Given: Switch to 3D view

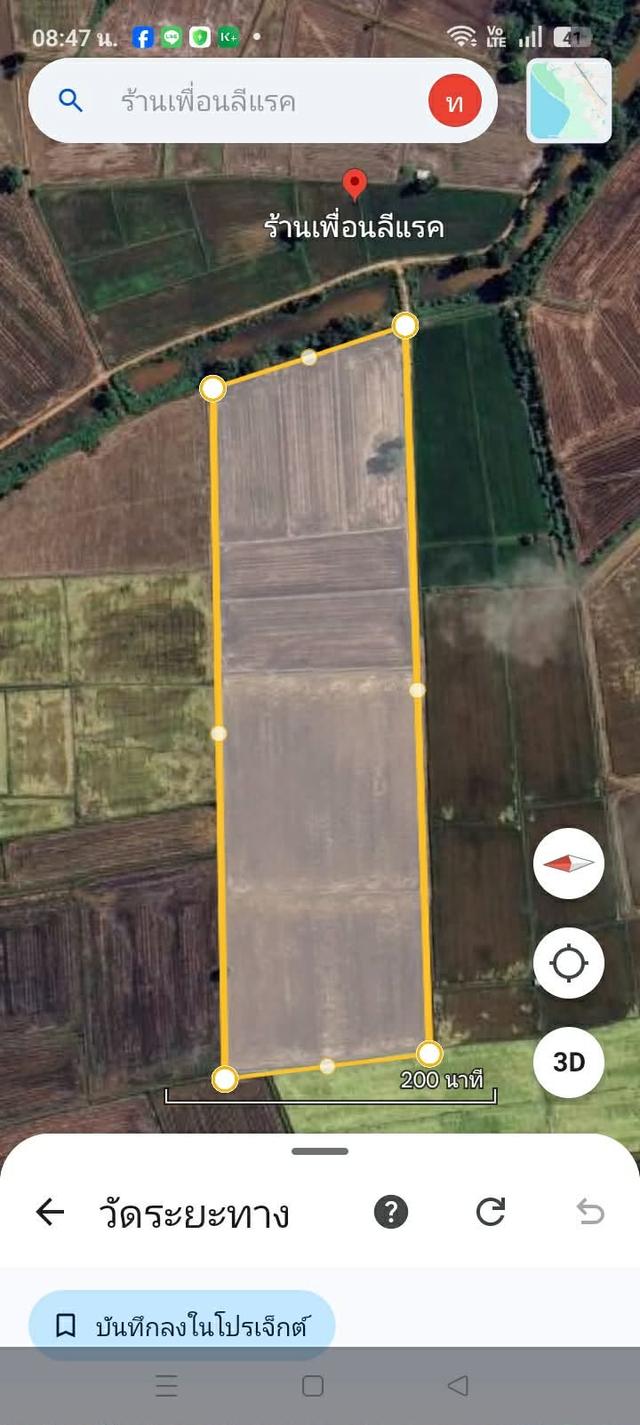Looking at the screenshot, I should [x=569, y=1062].
